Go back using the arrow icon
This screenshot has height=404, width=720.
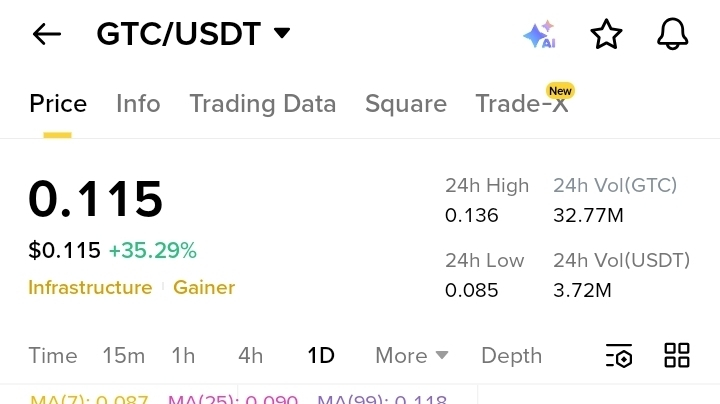[x=47, y=34]
